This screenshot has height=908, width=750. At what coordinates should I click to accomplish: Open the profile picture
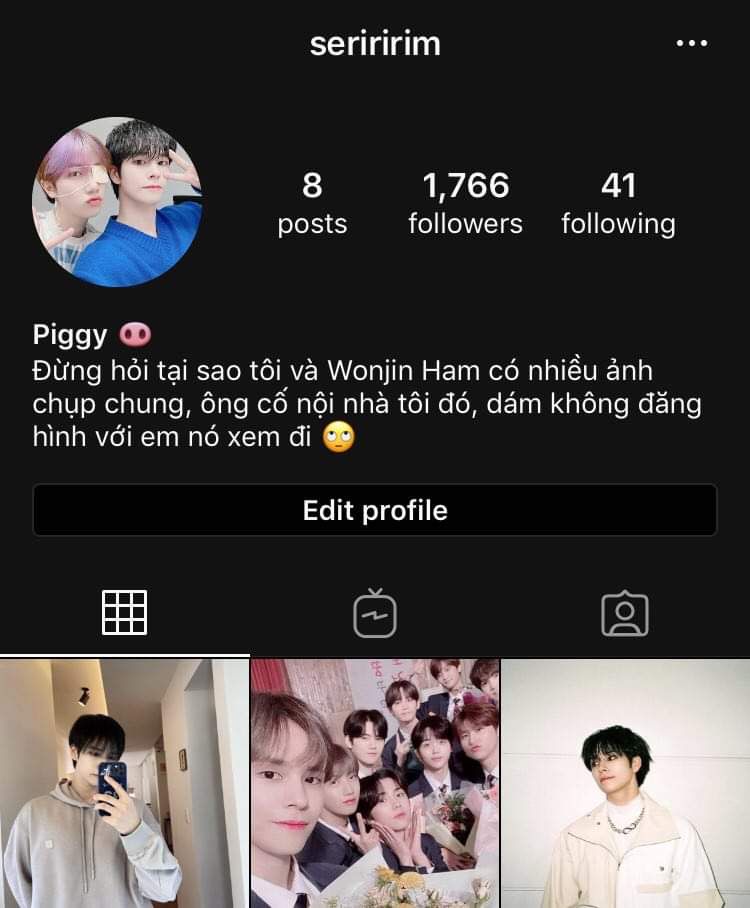(117, 203)
